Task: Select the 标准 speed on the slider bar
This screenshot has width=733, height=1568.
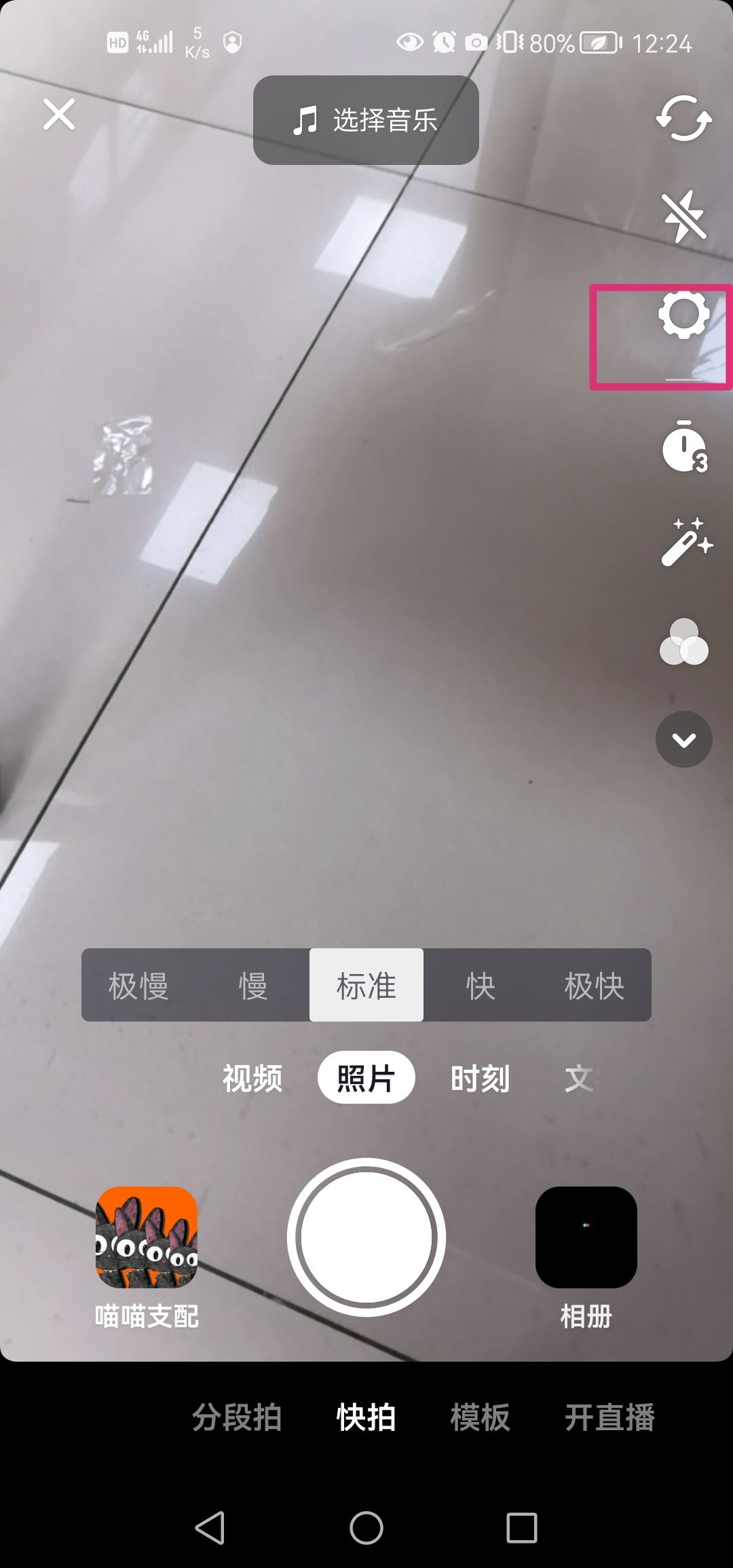Action: tap(366, 987)
